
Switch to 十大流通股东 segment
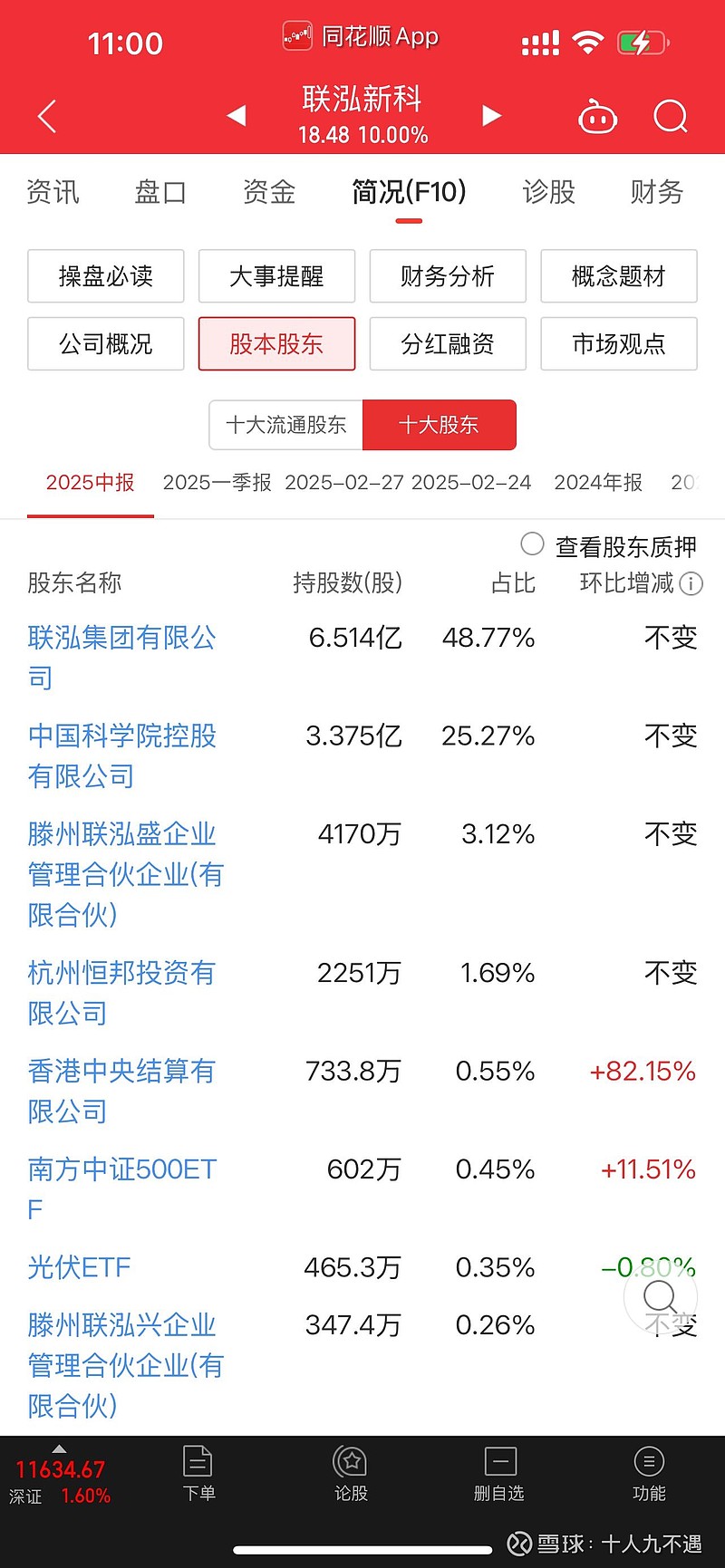286,425
